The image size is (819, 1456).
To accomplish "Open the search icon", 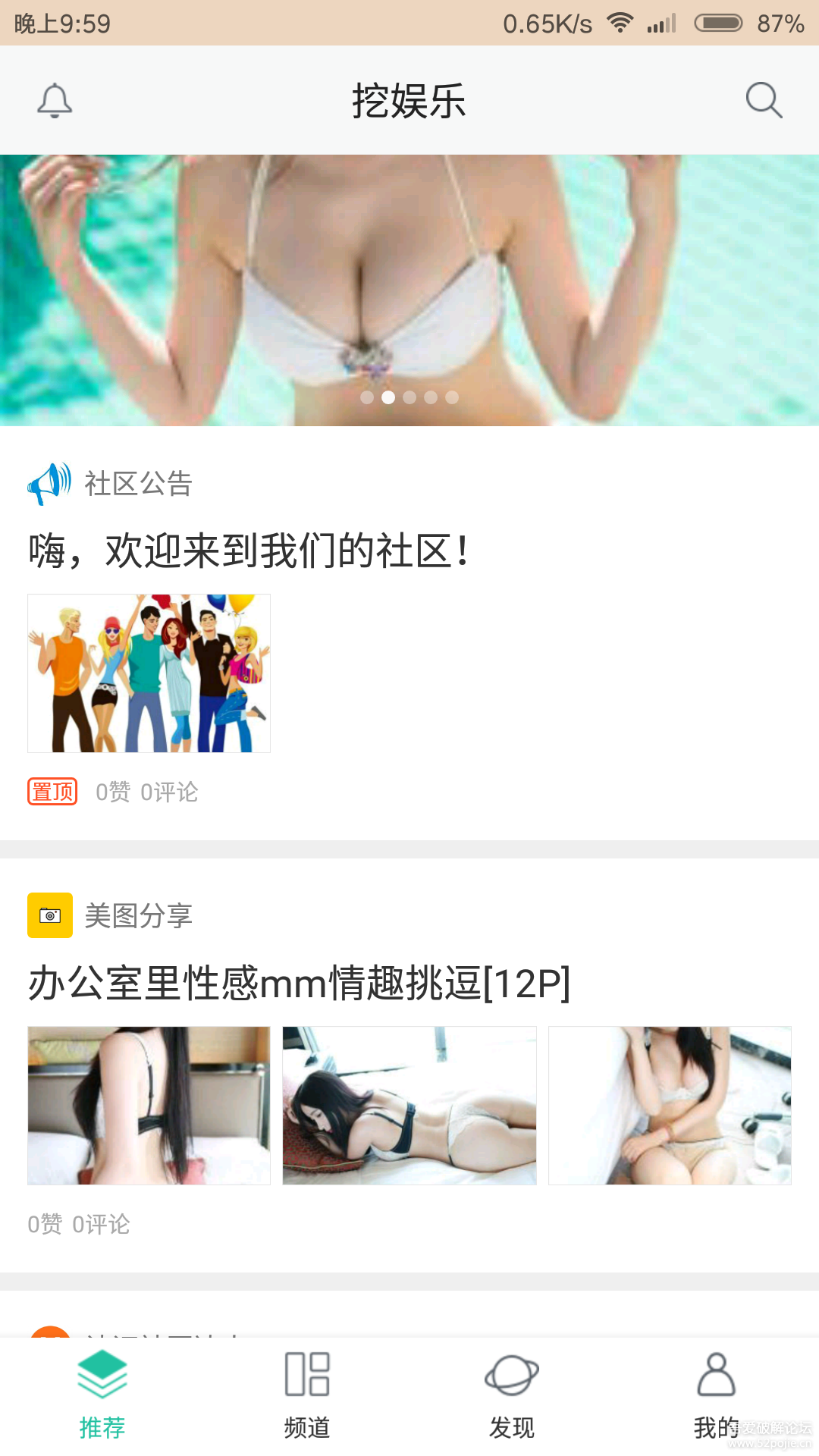I will 764,100.
